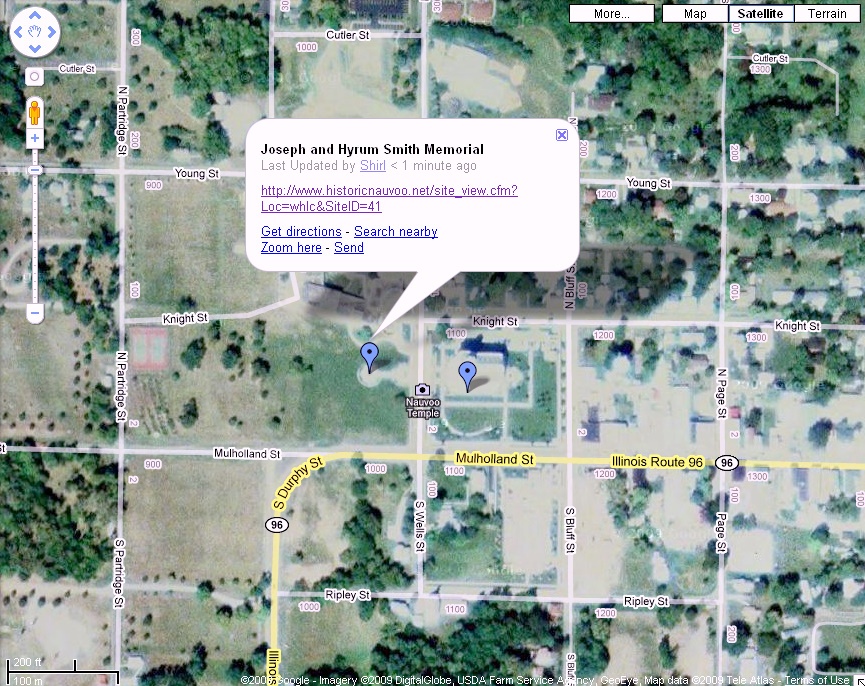Select the Zoom here link
865x686 pixels.
(291, 248)
